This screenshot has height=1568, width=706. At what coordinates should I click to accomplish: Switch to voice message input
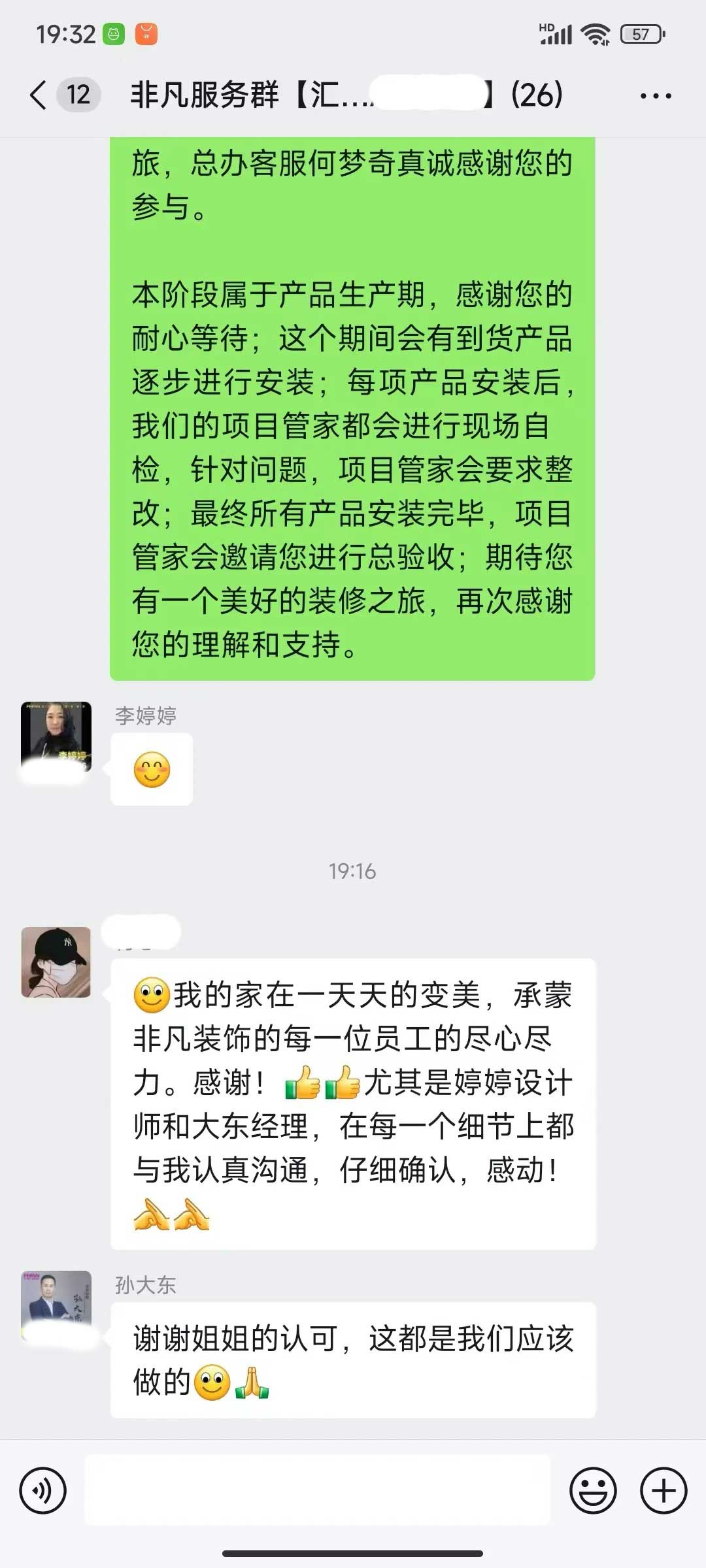(43, 1491)
